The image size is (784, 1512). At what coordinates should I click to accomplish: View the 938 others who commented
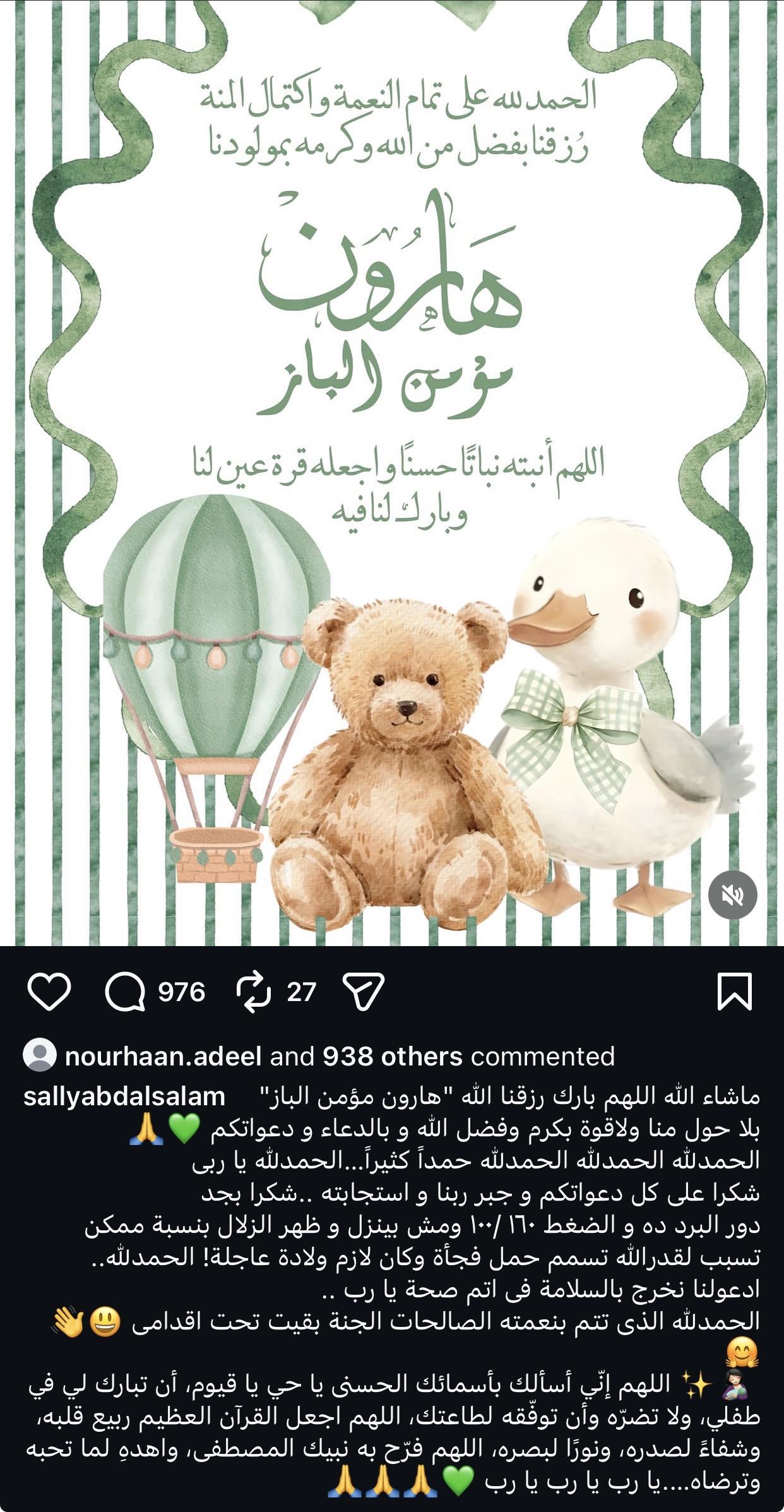(x=392, y=1057)
